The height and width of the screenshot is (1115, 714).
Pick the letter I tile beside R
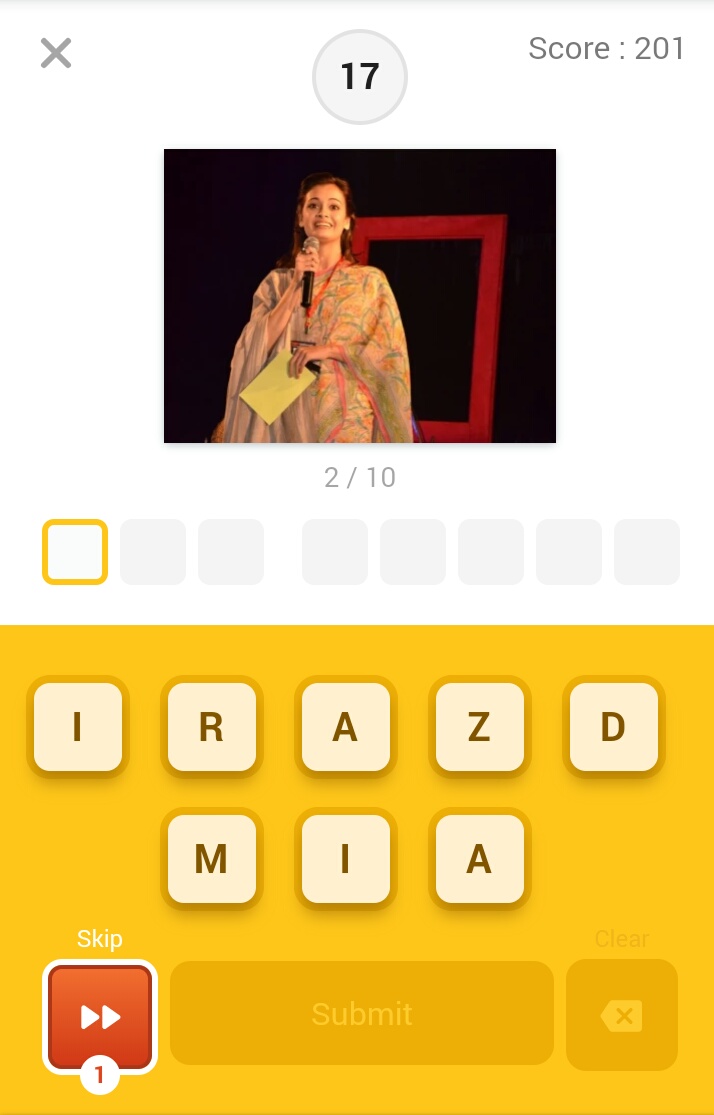(77, 727)
